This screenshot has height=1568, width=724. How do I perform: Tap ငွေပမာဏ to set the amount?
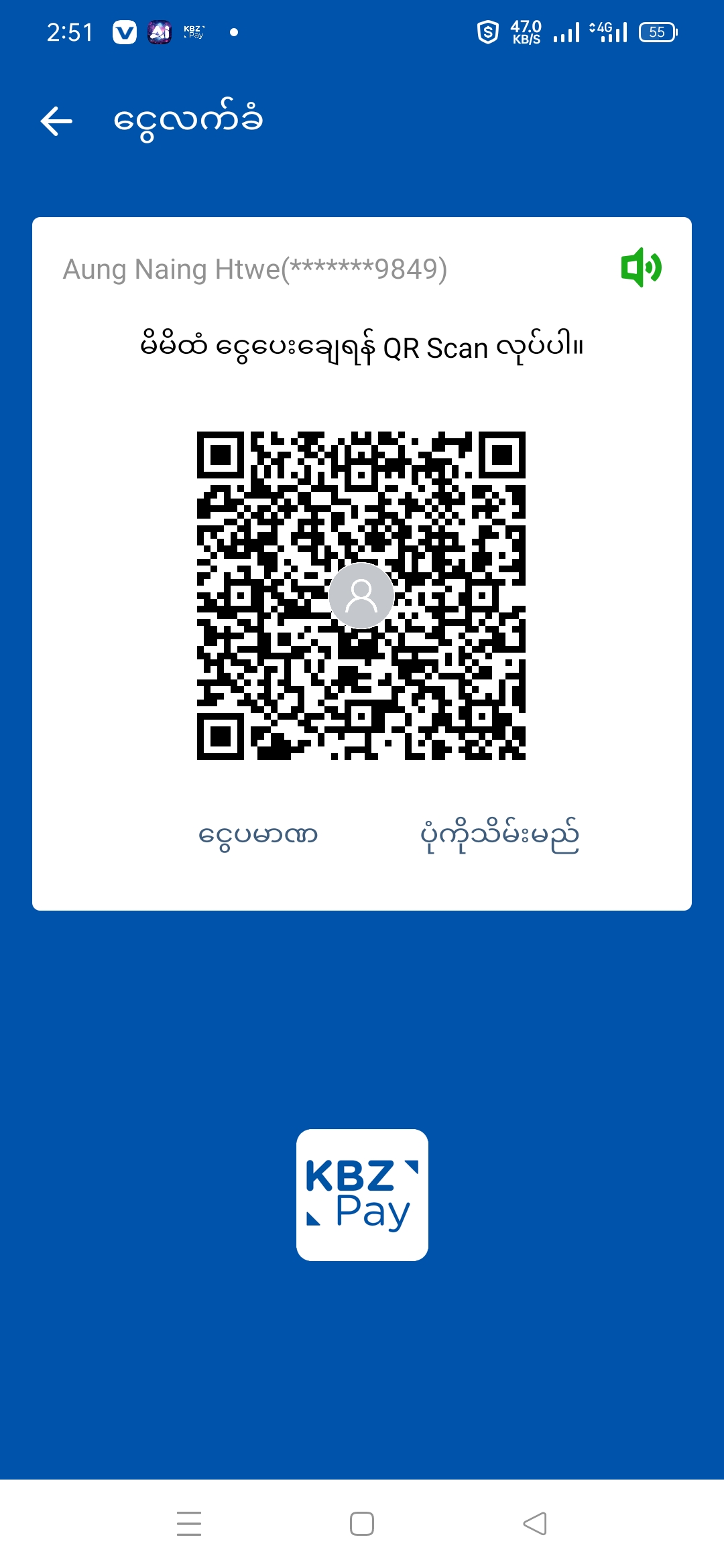point(258,835)
